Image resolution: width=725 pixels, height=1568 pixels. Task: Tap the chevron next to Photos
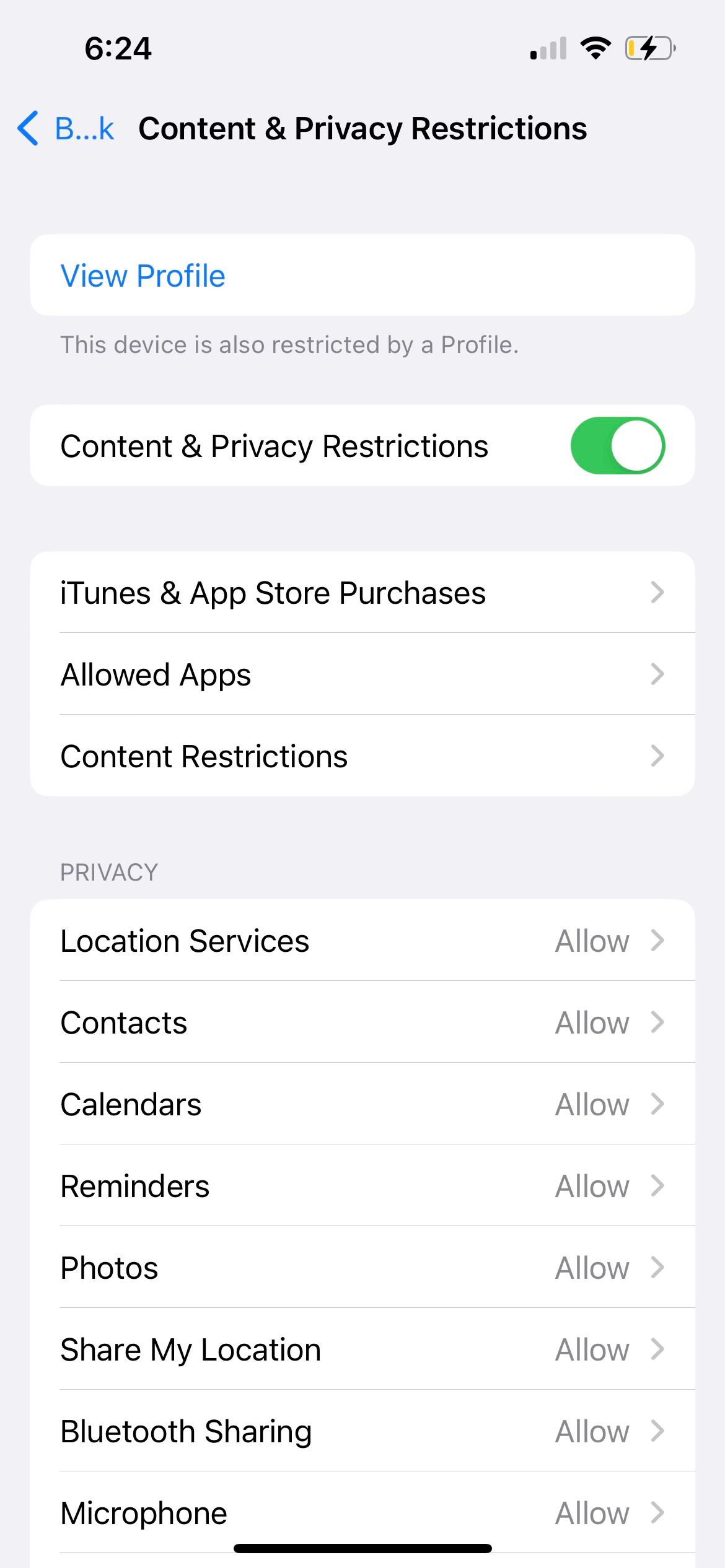[x=658, y=1267]
